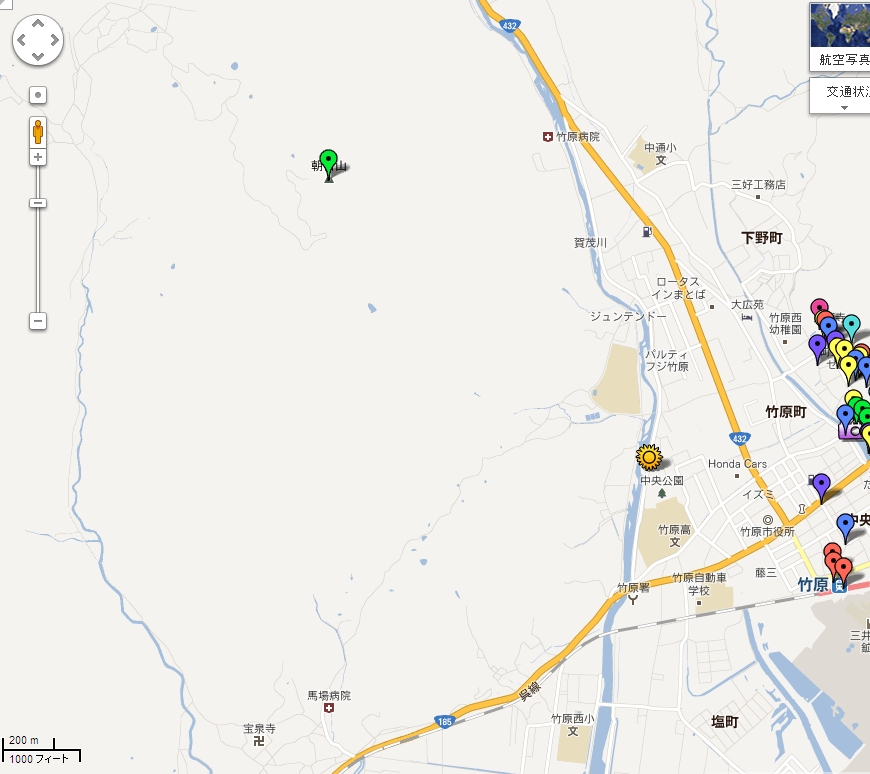
Task: Switch to 航空写真 satellite view
Action: click(x=839, y=36)
